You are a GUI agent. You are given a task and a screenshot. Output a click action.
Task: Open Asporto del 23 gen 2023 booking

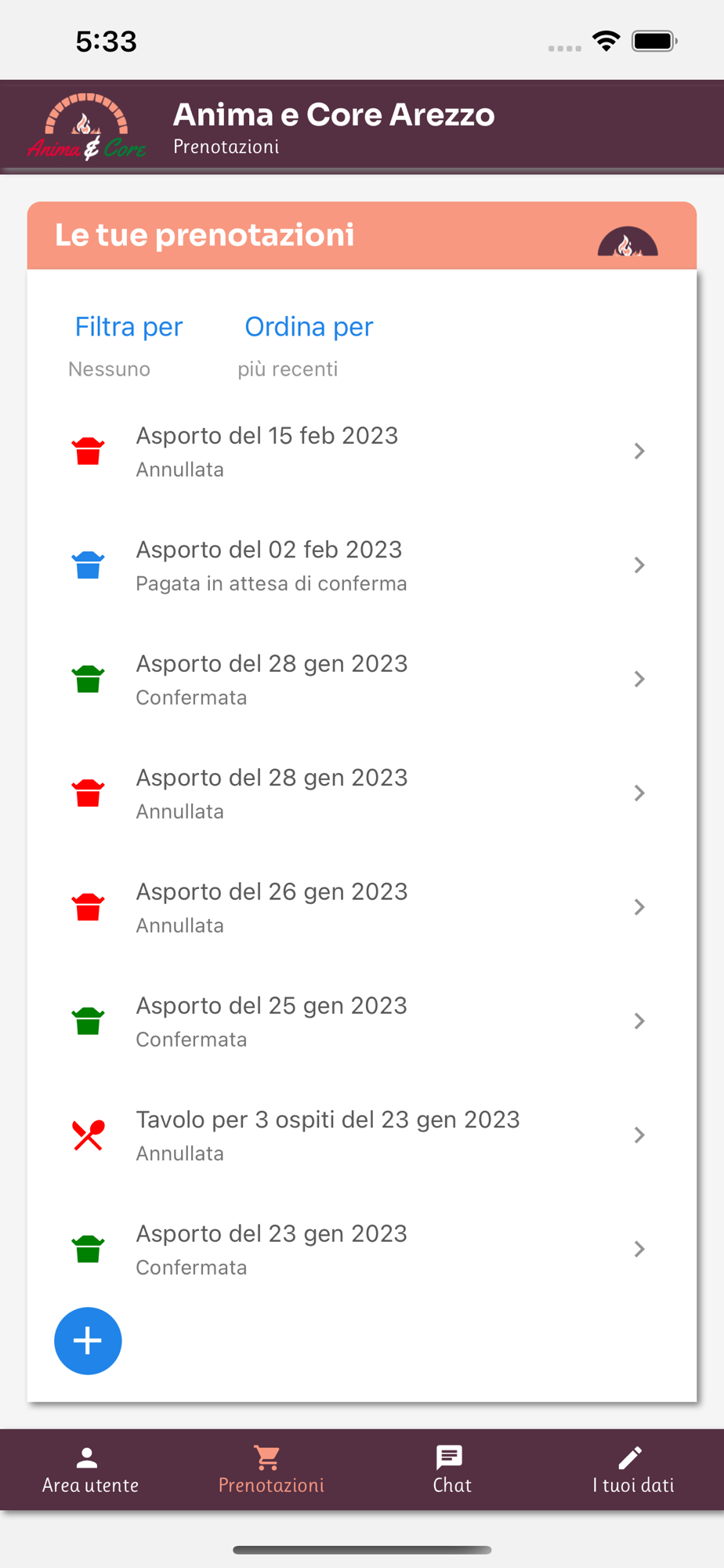(x=362, y=1249)
